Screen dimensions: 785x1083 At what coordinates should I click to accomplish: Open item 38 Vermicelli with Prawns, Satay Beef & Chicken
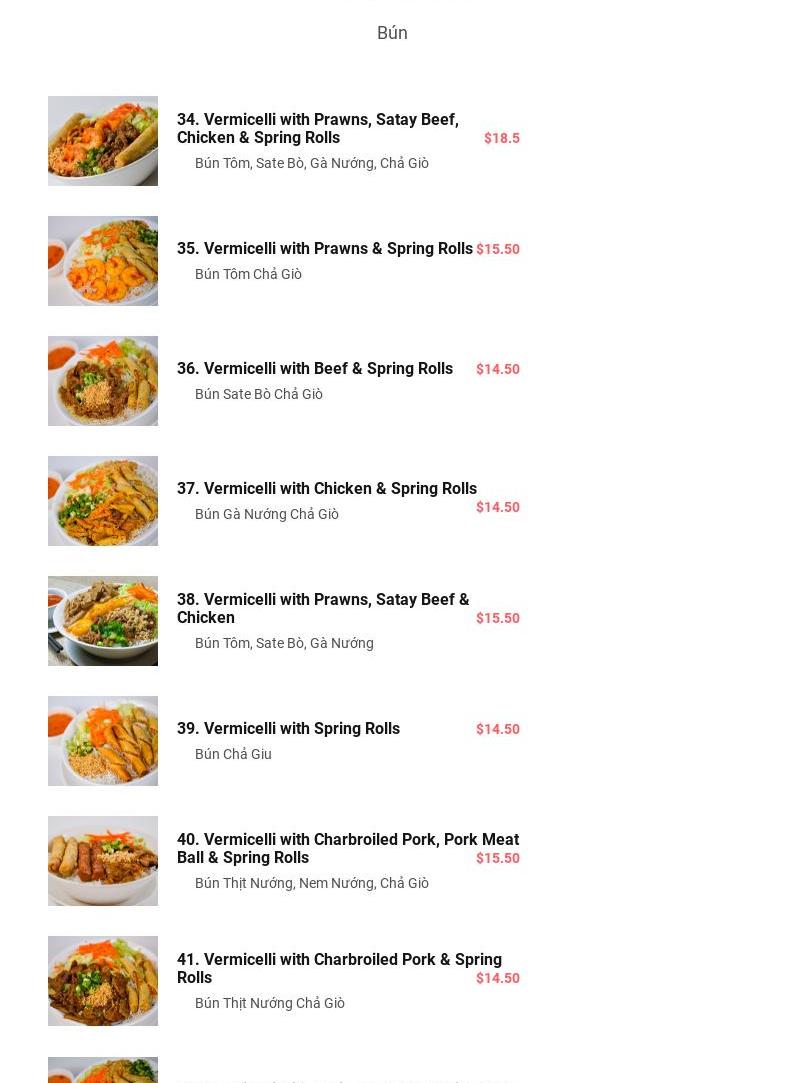click(322, 608)
